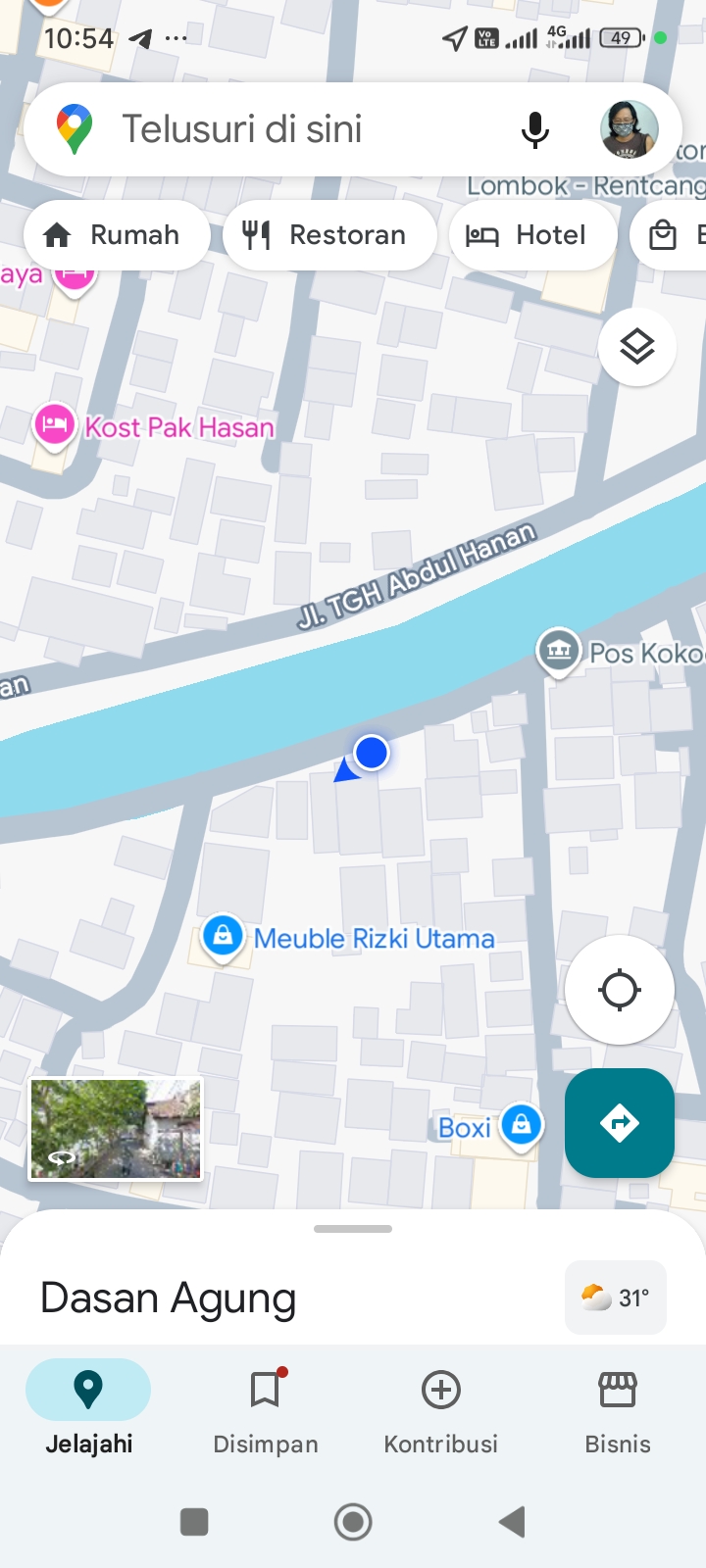Open directions with the teal arrow button

(x=620, y=1123)
